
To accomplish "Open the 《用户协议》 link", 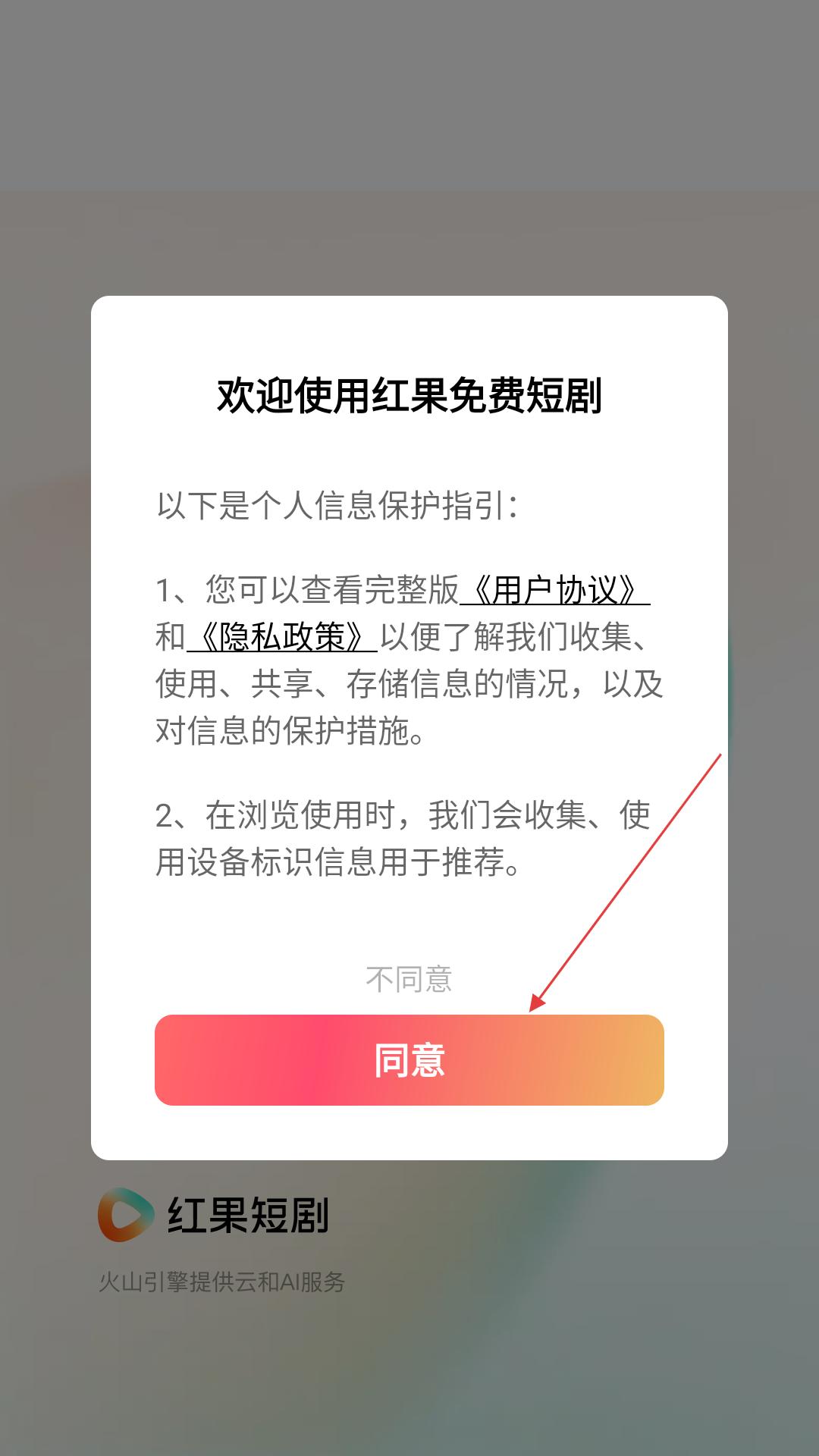I will [x=555, y=590].
